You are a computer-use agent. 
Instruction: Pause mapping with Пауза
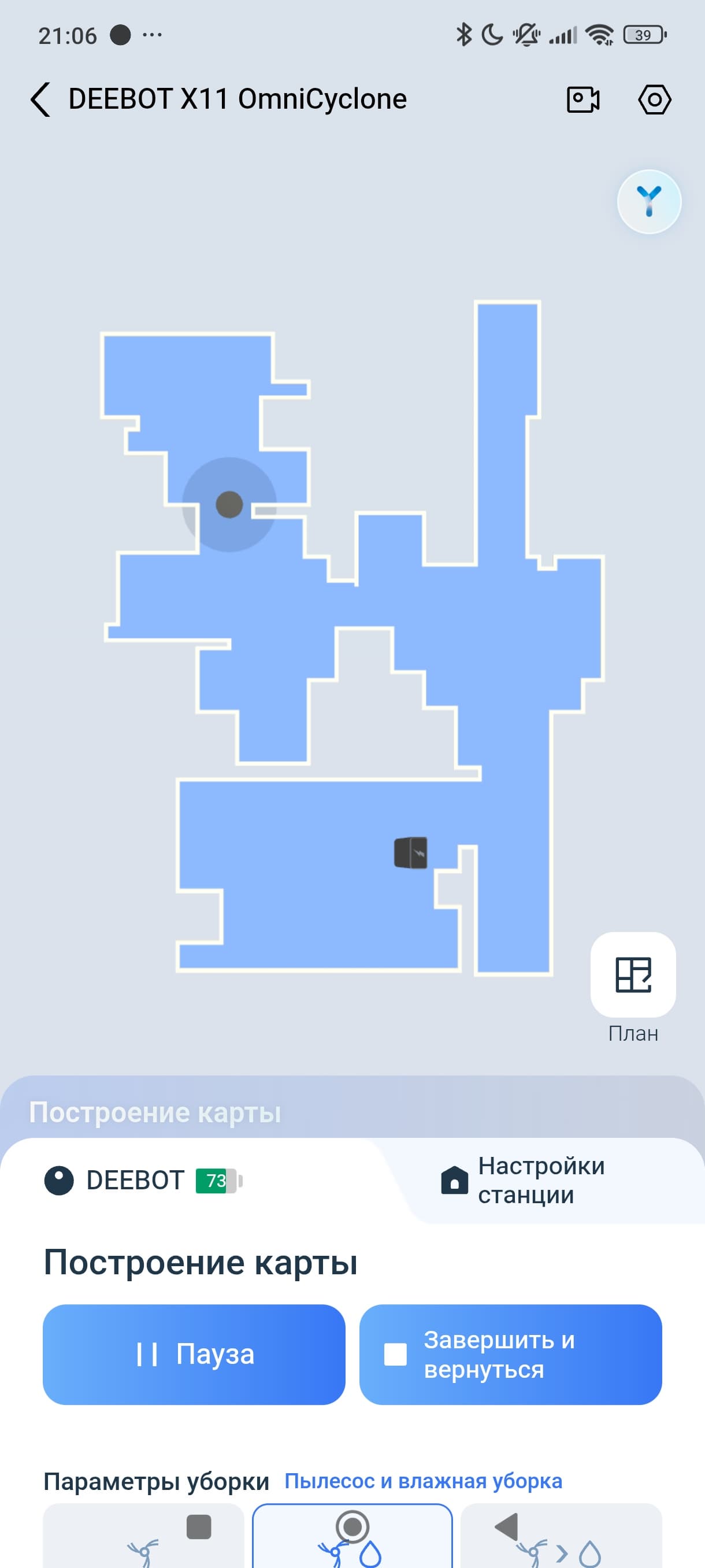pyautogui.click(x=194, y=1354)
